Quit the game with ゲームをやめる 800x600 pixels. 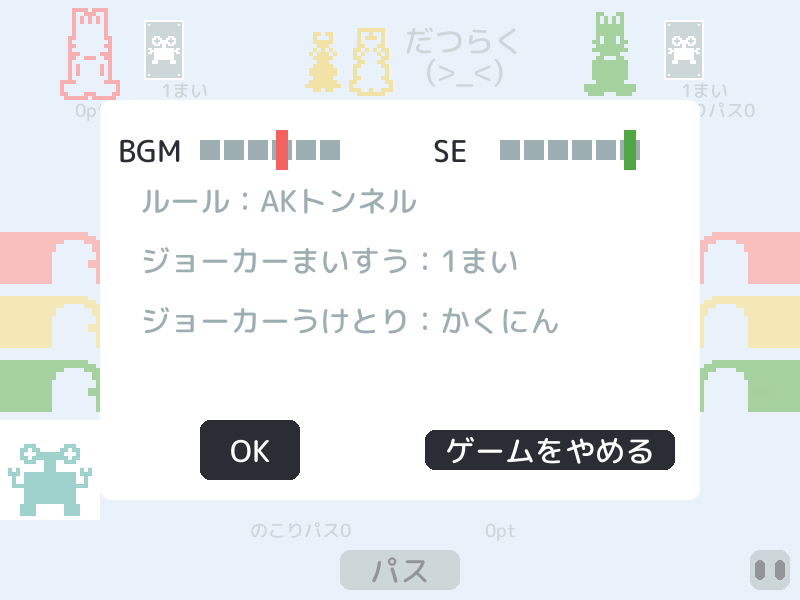tap(550, 450)
